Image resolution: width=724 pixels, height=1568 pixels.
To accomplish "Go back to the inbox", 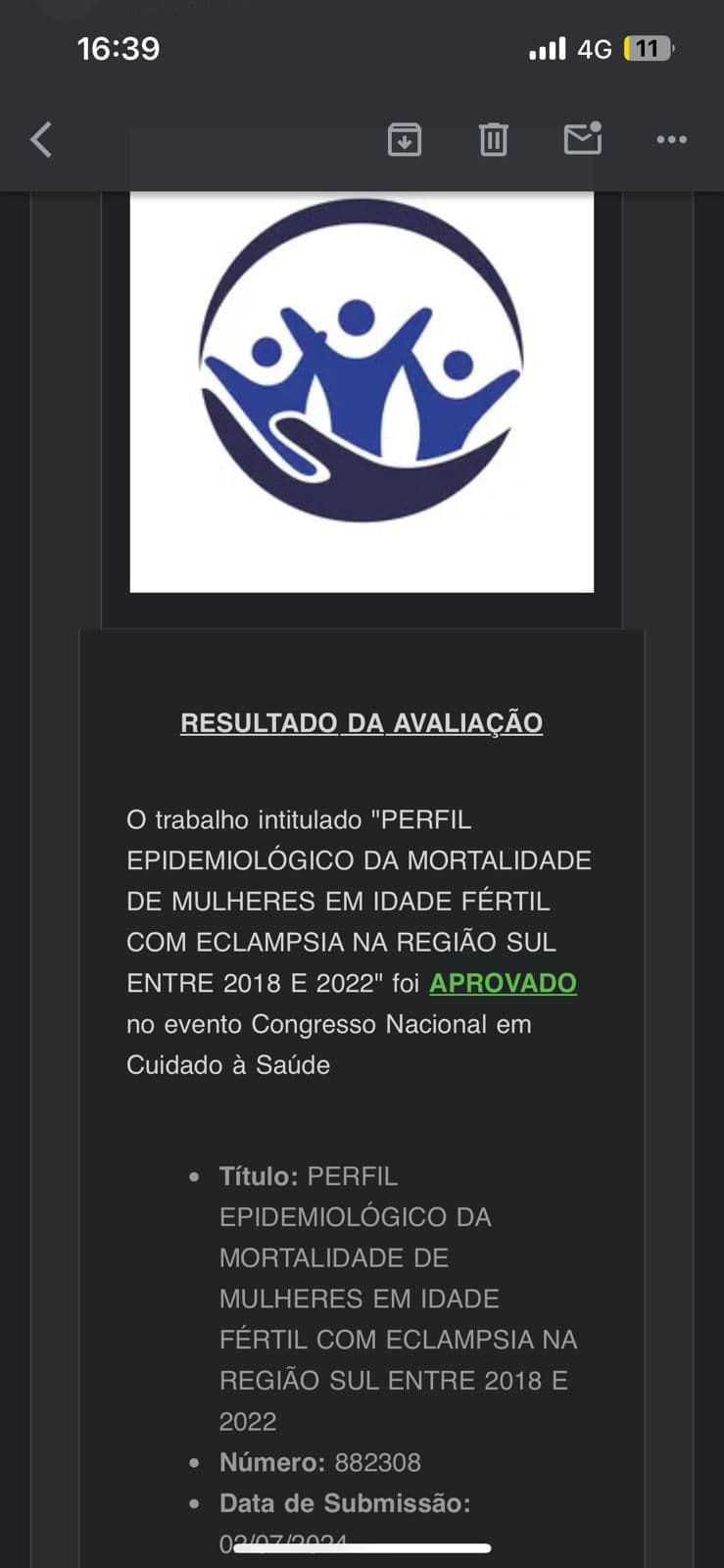I will click(41, 140).
